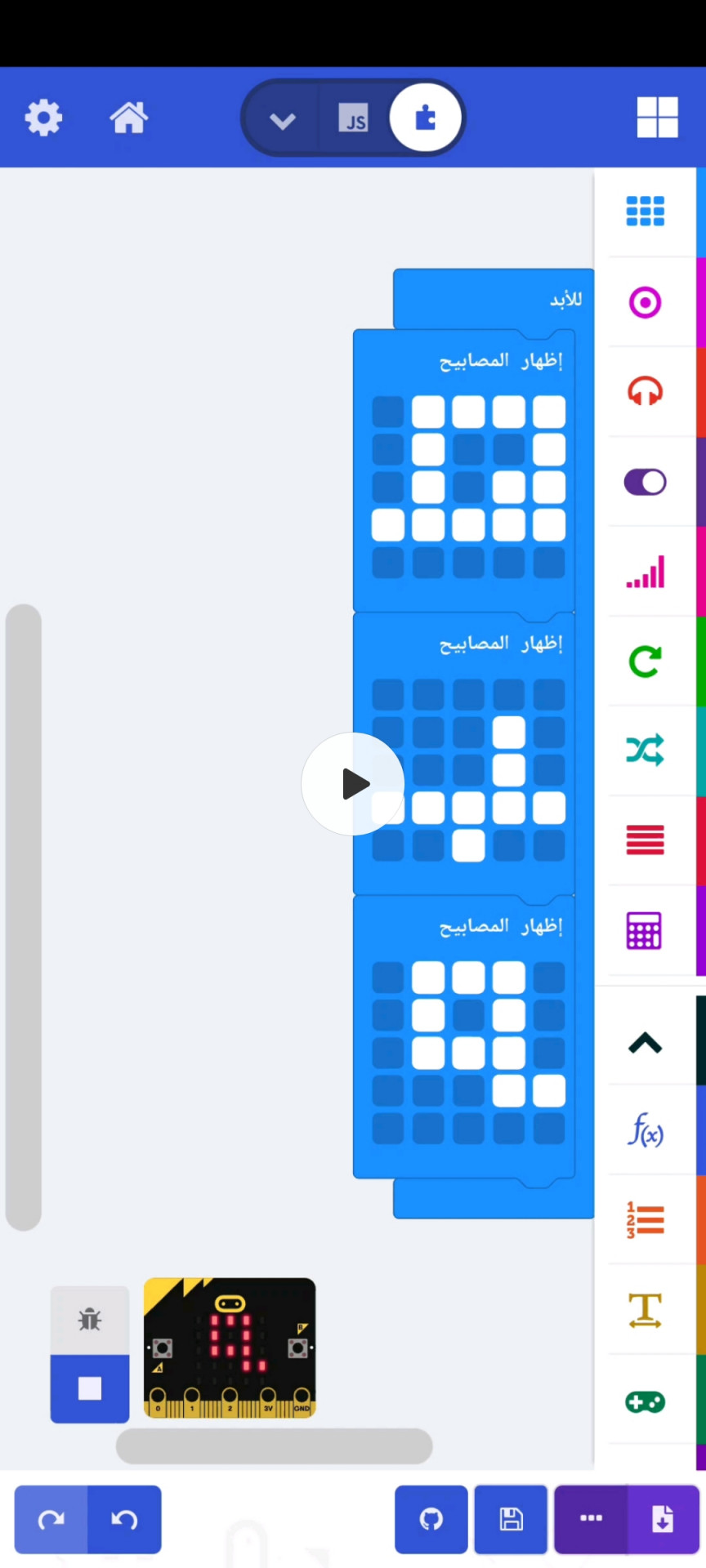Undo the last change
The image size is (706, 1568).
124,1519
